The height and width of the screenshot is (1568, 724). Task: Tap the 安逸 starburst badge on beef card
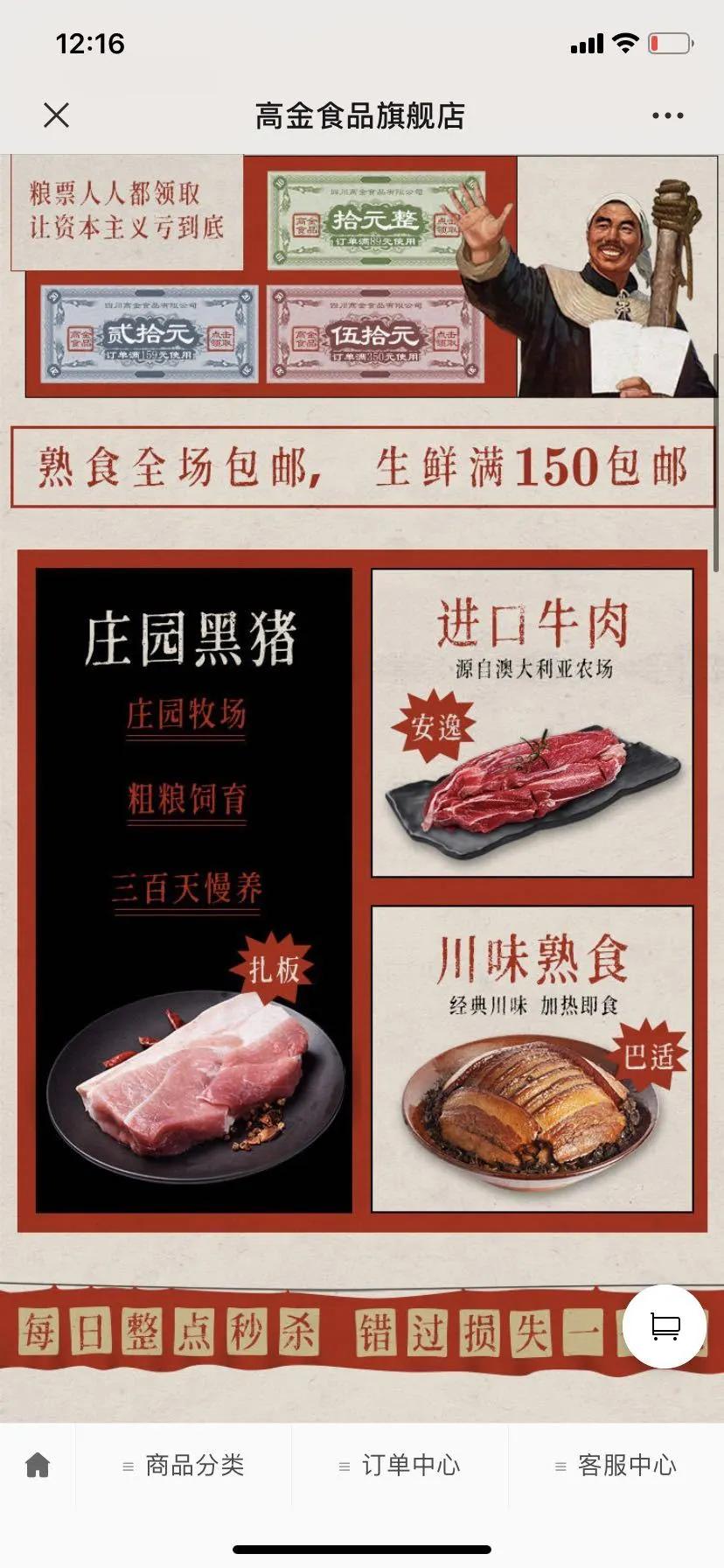(x=436, y=725)
